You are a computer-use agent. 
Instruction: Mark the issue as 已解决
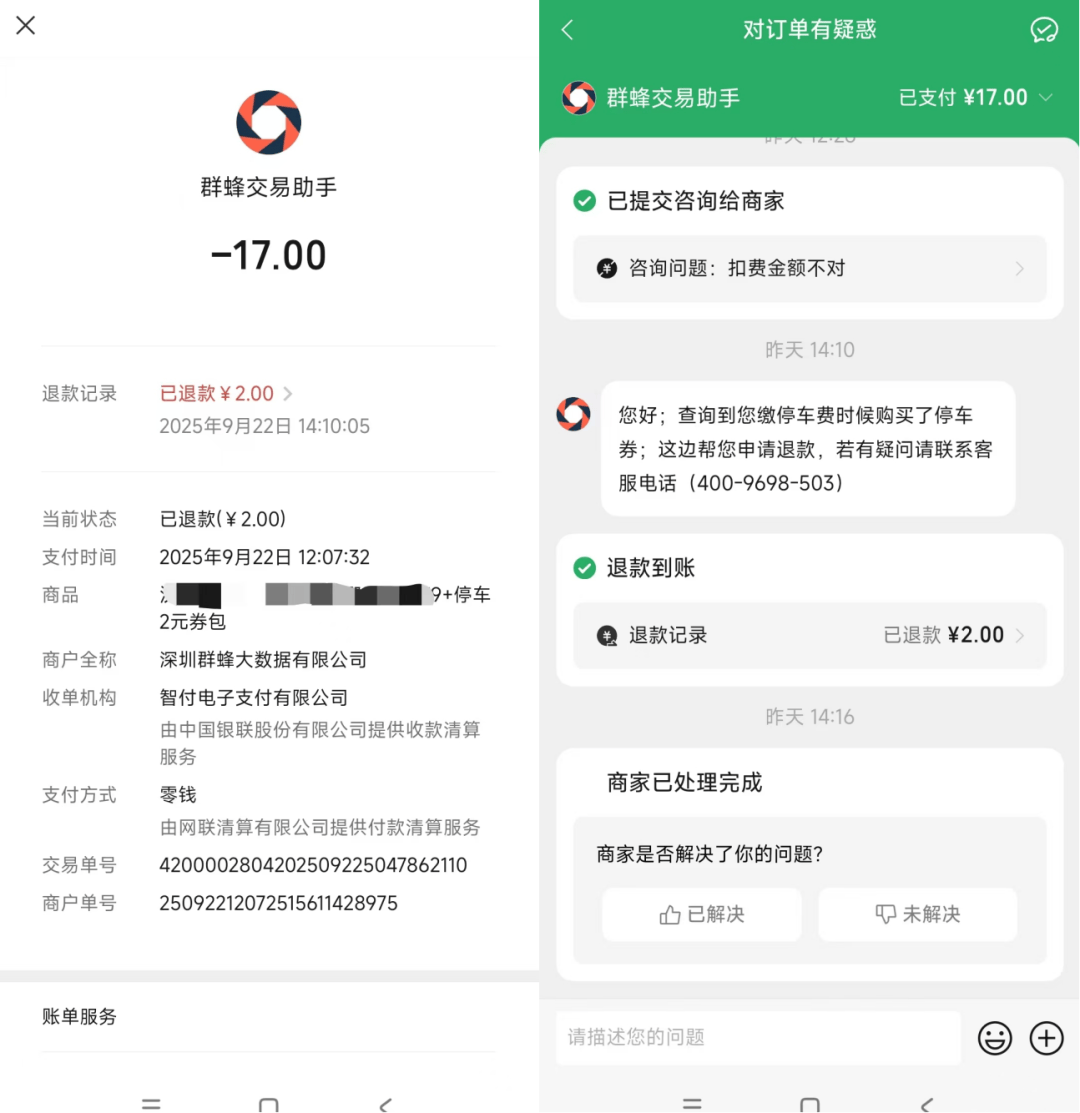(702, 914)
